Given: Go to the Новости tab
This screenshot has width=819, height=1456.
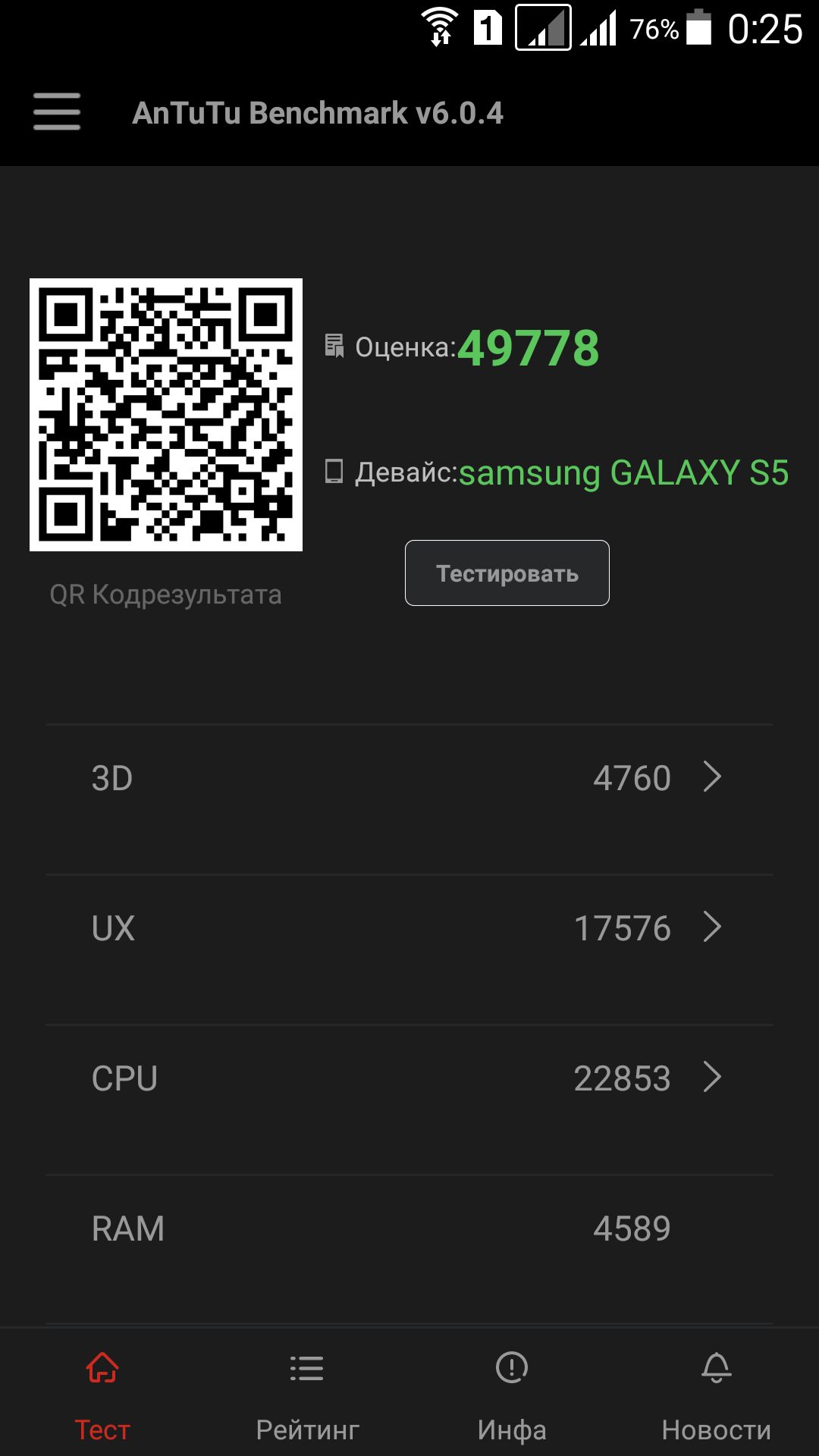Looking at the screenshot, I should pos(716,1395).
